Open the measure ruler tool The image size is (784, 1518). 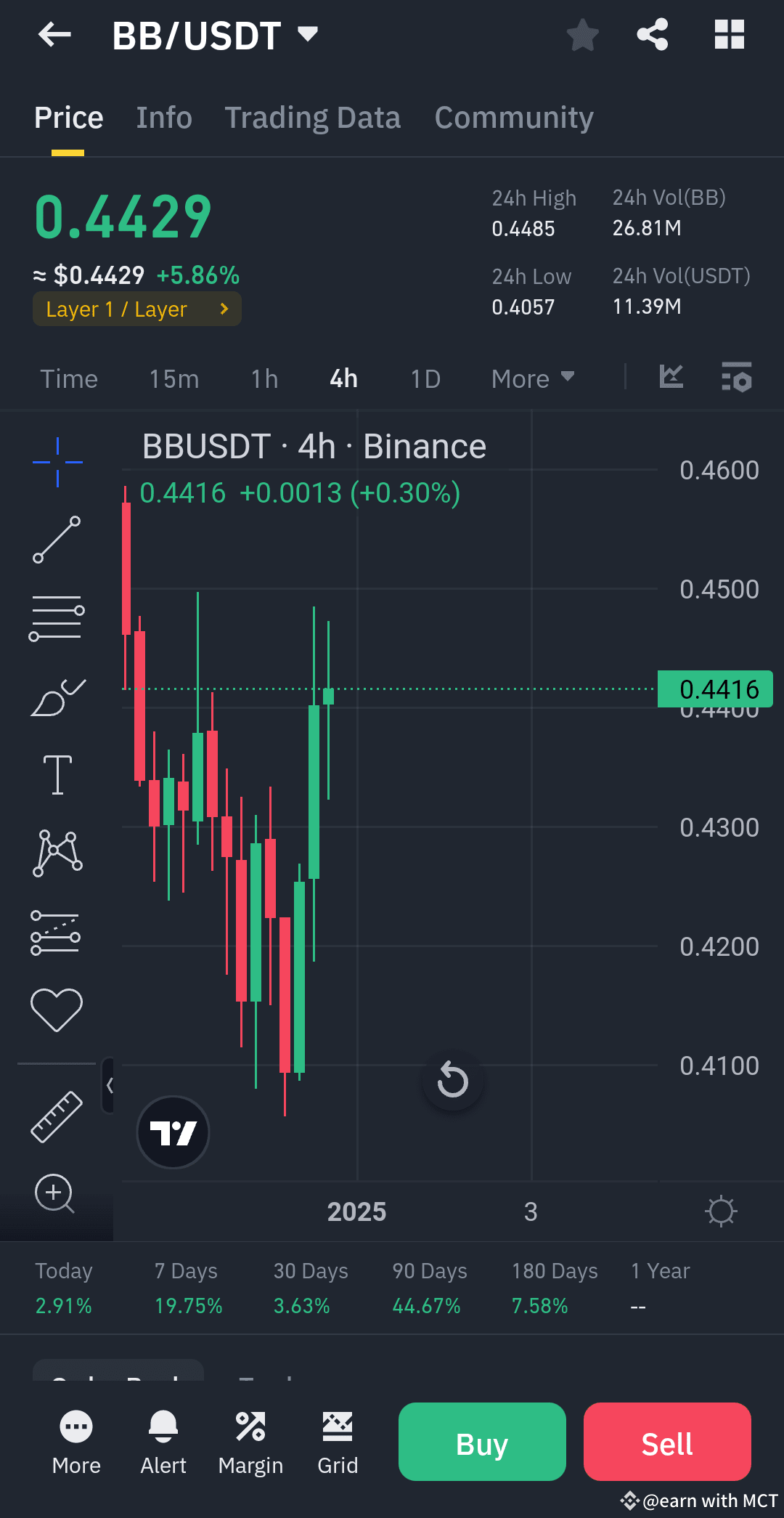coord(57,1116)
